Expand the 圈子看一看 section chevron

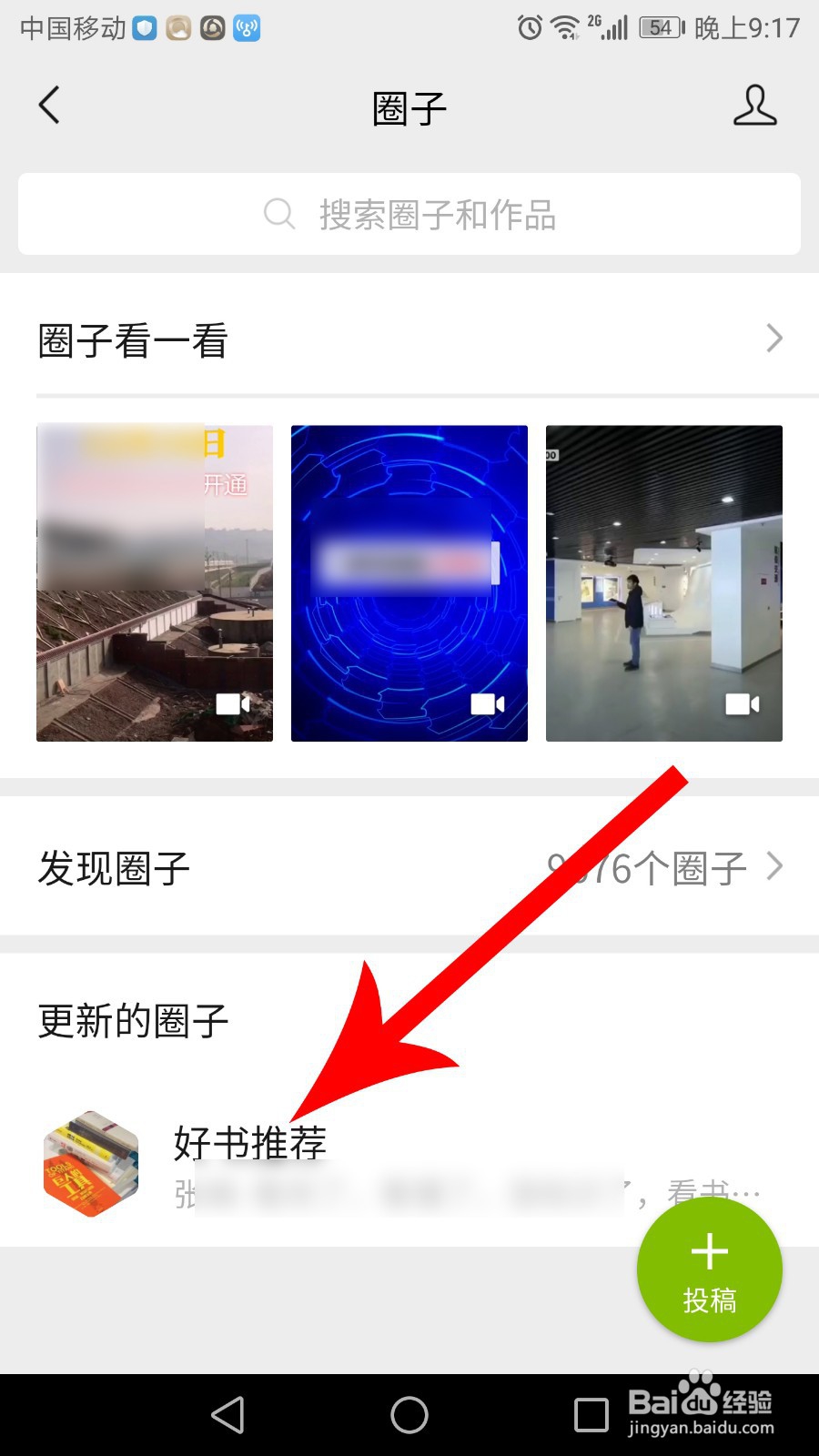pyautogui.click(x=773, y=338)
